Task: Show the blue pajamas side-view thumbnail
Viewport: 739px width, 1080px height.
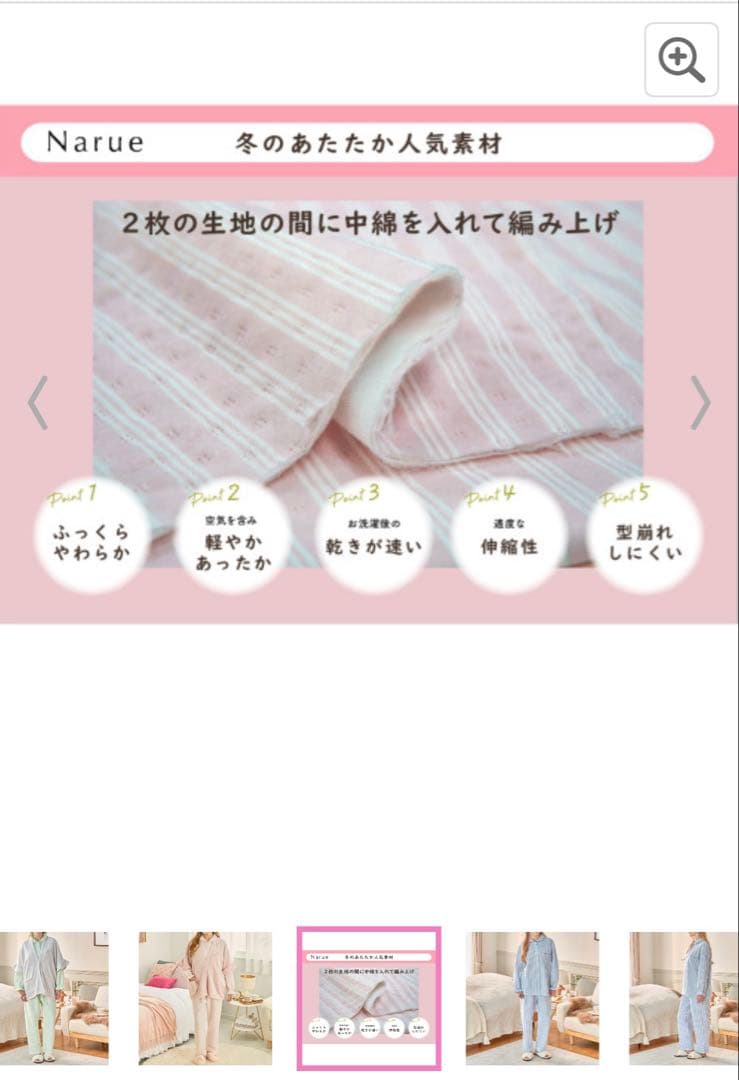Action: [683, 998]
